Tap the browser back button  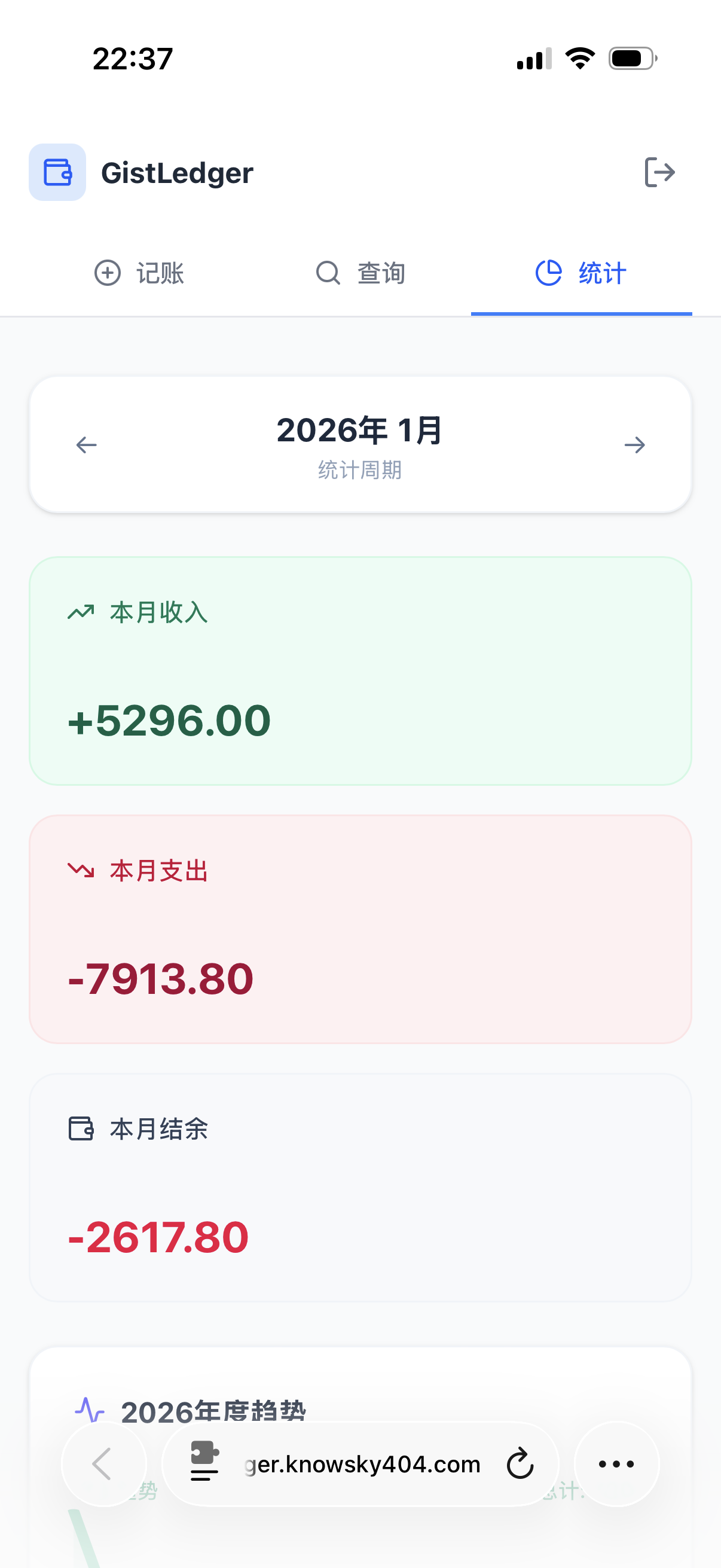tap(103, 1463)
